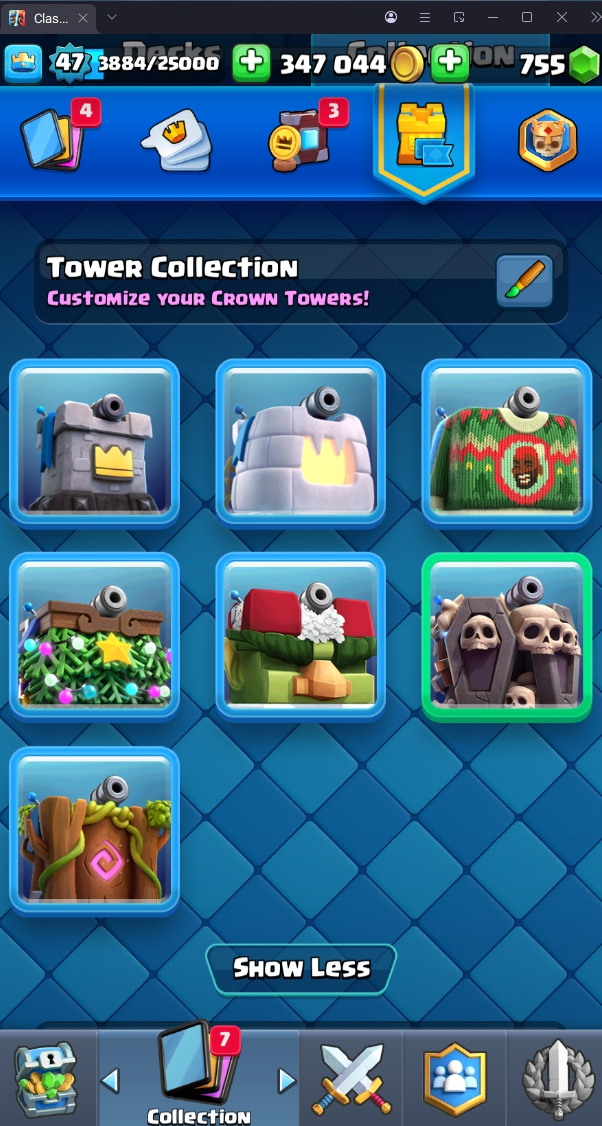Open the clan social tab
Screen dimensions: 602x1126
point(454,1079)
